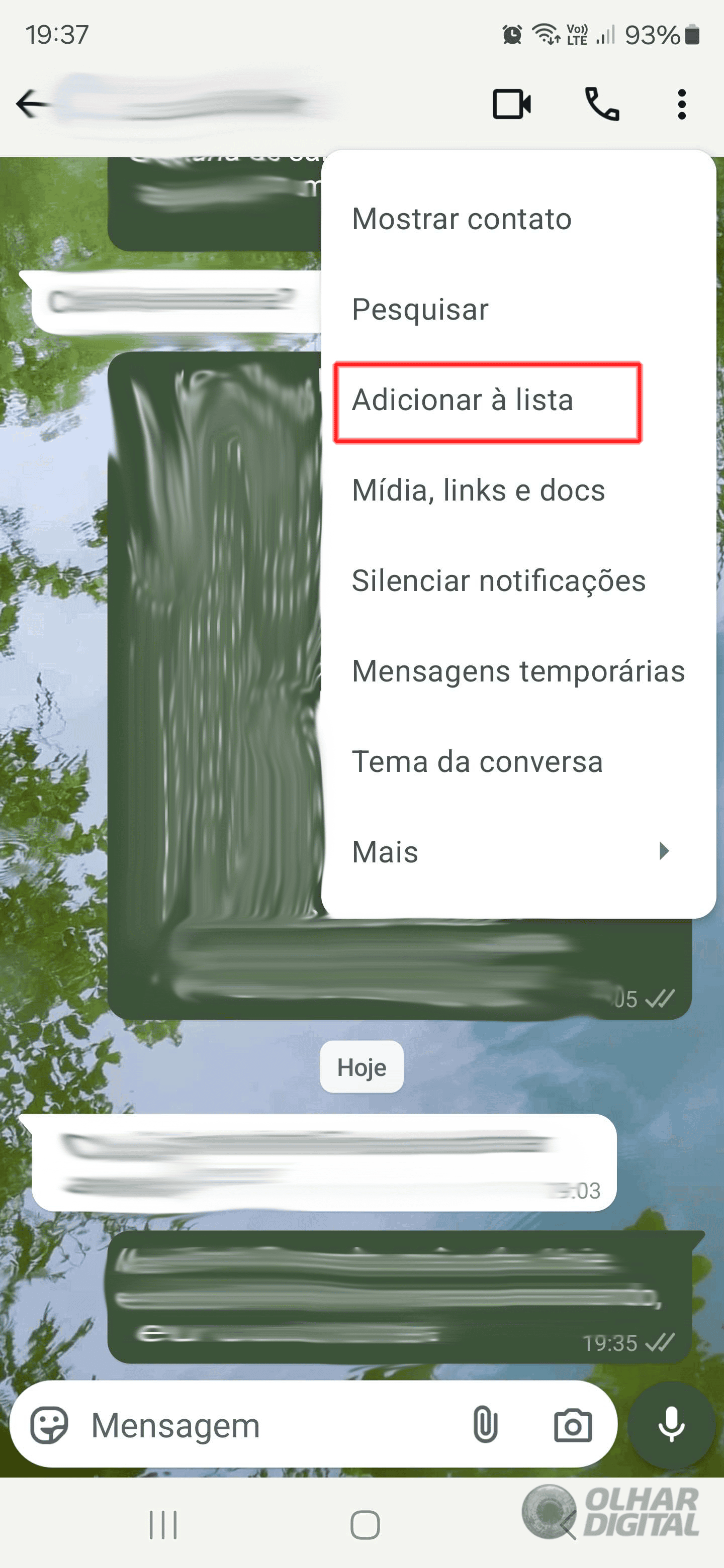The height and width of the screenshot is (1568, 724).
Task: Open Mídia, links e docs
Action: (x=478, y=491)
